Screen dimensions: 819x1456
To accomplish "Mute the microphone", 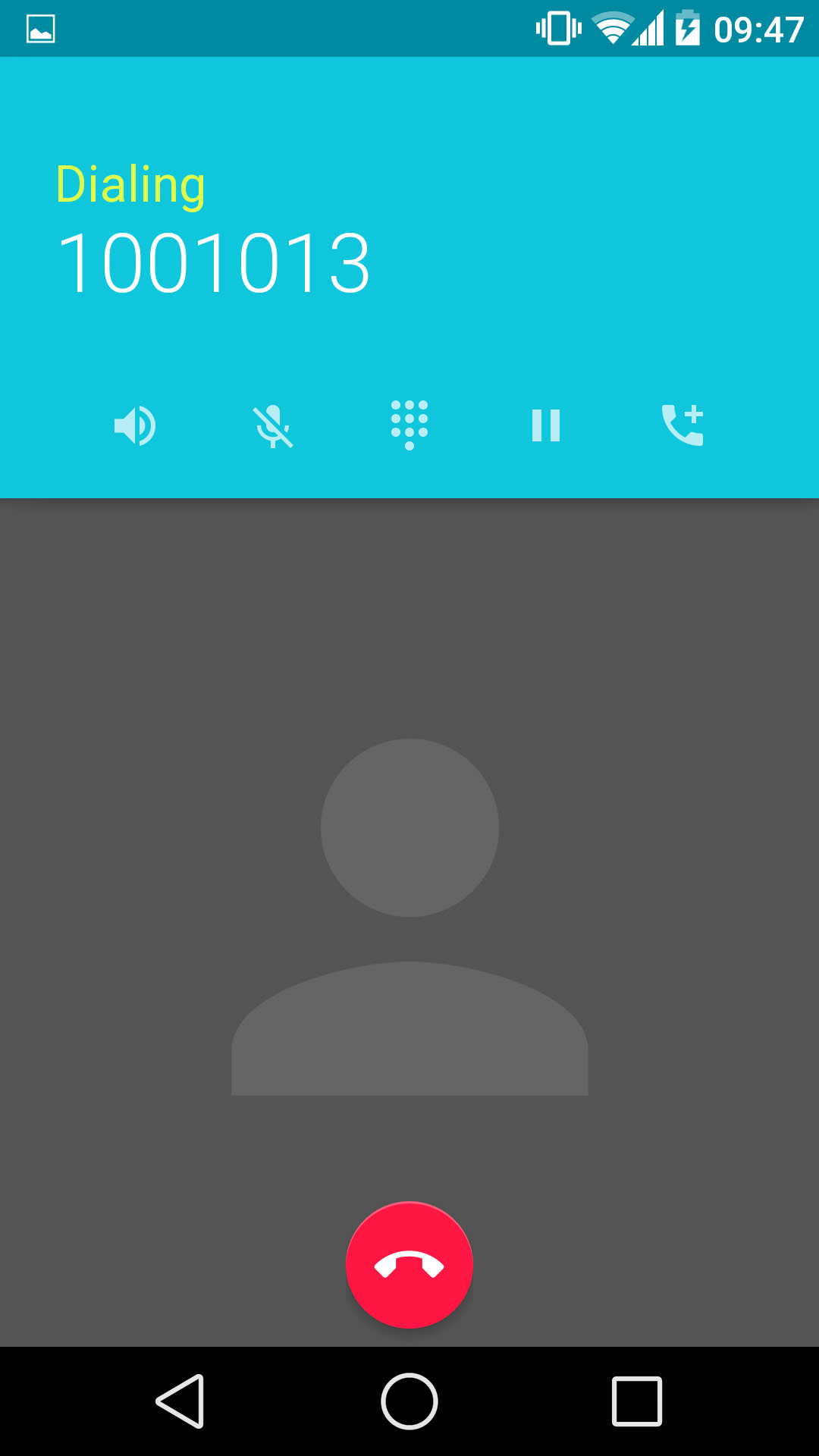I will (x=273, y=425).
